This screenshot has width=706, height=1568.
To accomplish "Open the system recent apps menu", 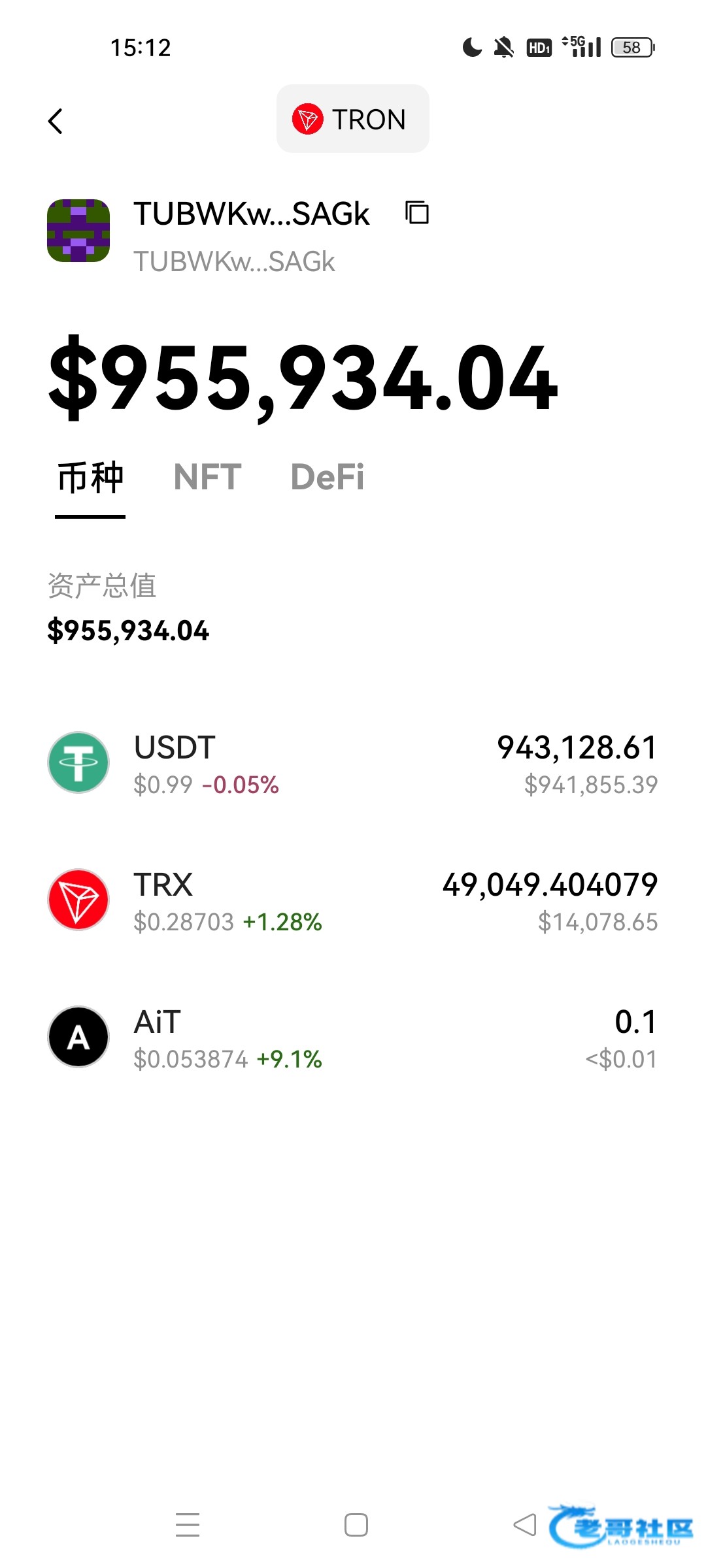I will coord(188,1525).
